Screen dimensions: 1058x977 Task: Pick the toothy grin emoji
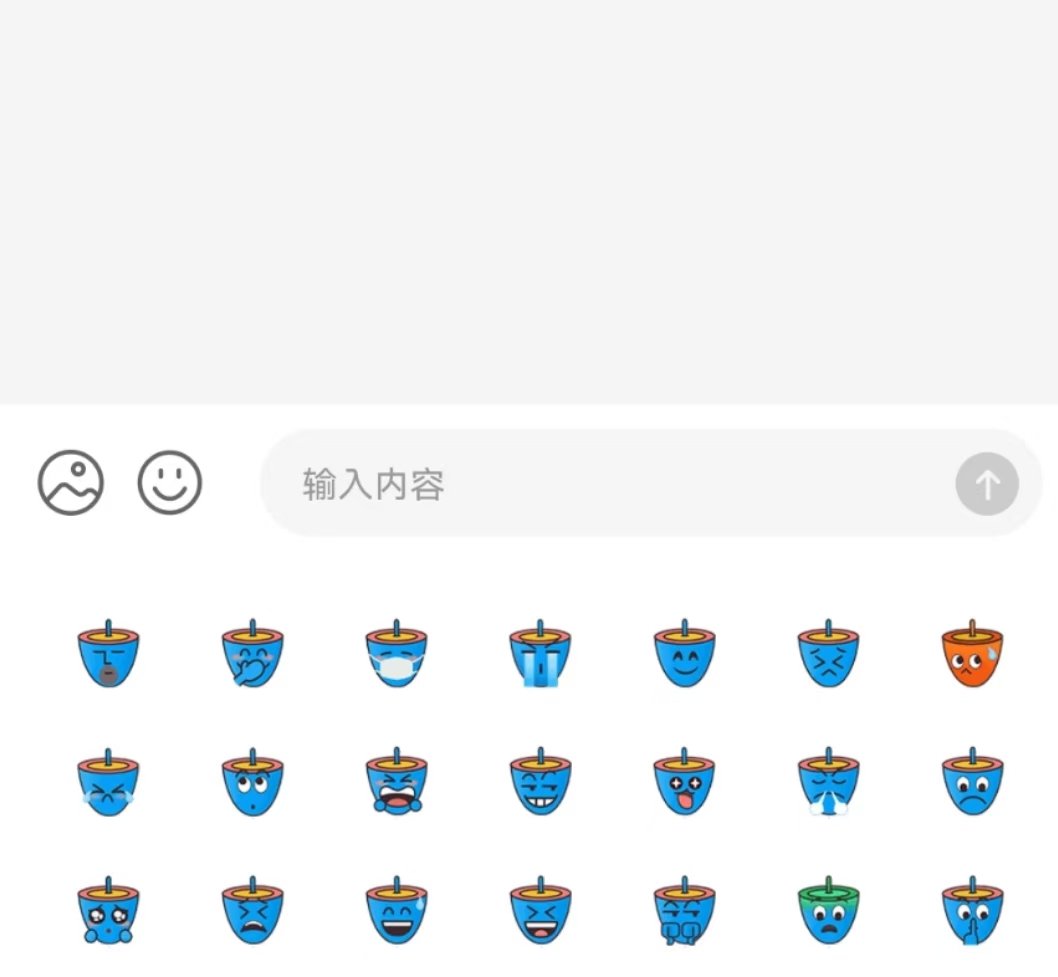click(540, 783)
